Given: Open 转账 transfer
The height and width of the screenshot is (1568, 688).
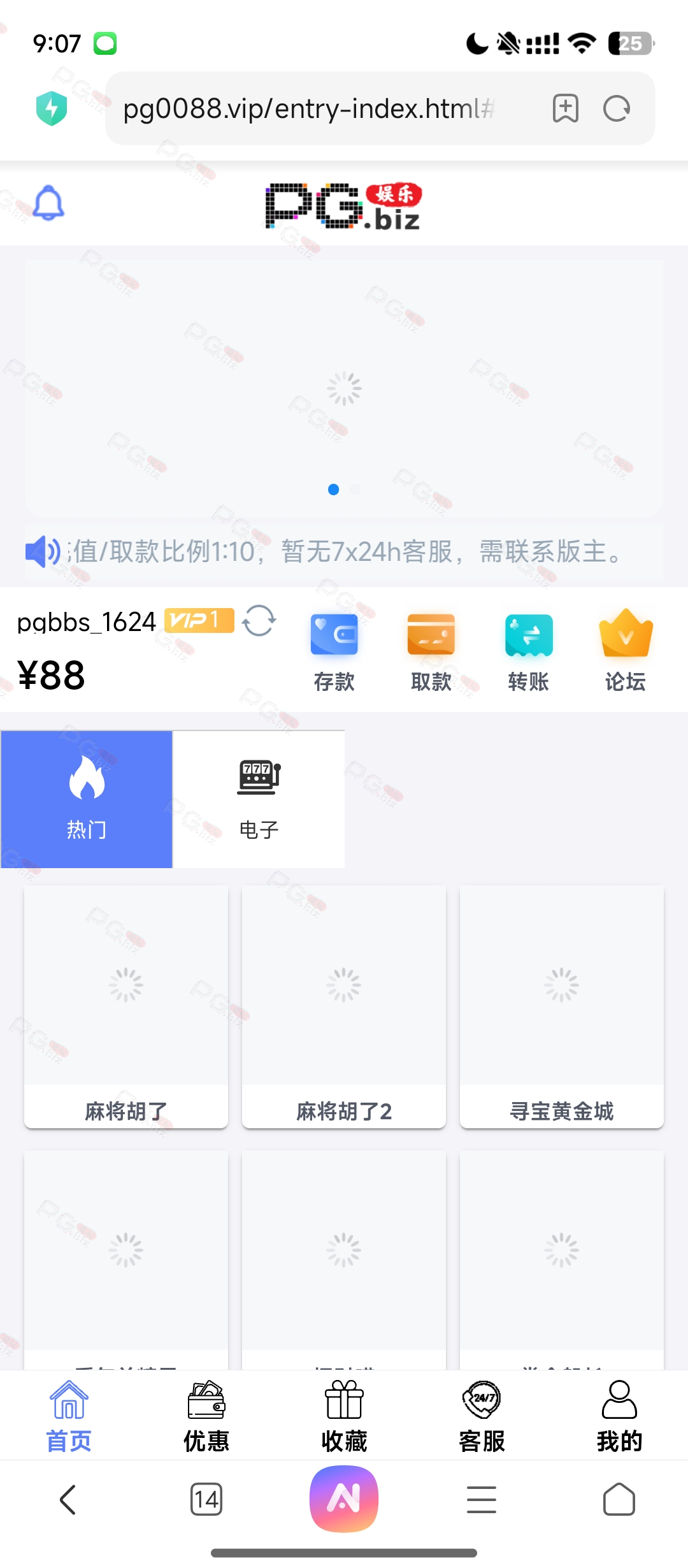Looking at the screenshot, I should pyautogui.click(x=529, y=653).
